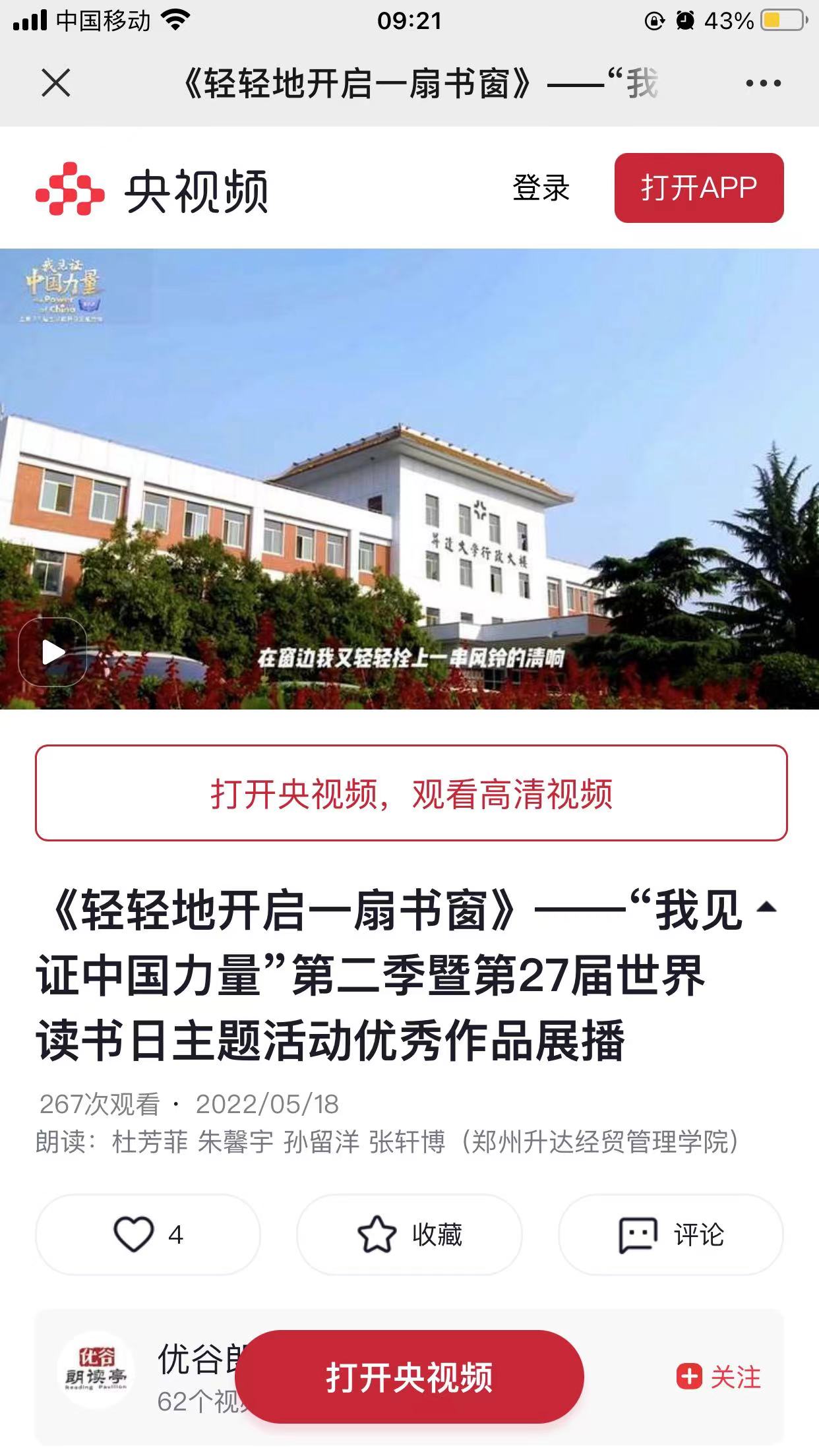819x1456 pixels.
Task: Add the video to 收藏
Action: tap(409, 1234)
